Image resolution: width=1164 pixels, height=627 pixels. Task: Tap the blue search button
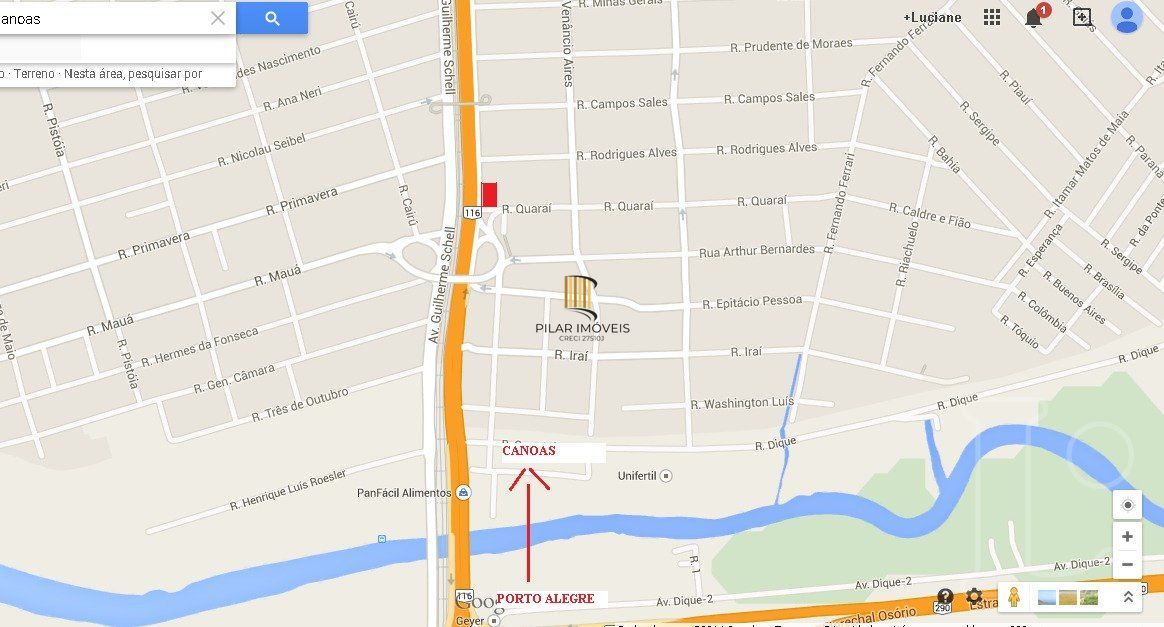tap(272, 18)
